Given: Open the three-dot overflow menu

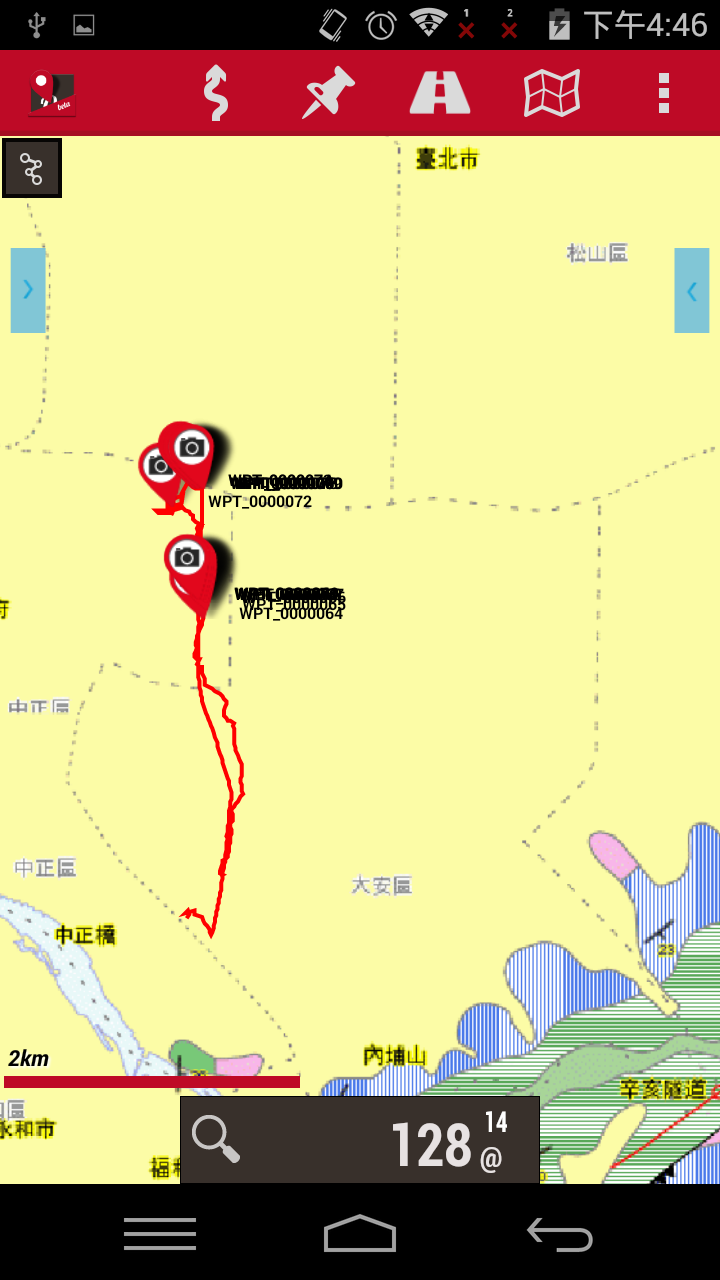Looking at the screenshot, I should pyautogui.click(x=664, y=93).
